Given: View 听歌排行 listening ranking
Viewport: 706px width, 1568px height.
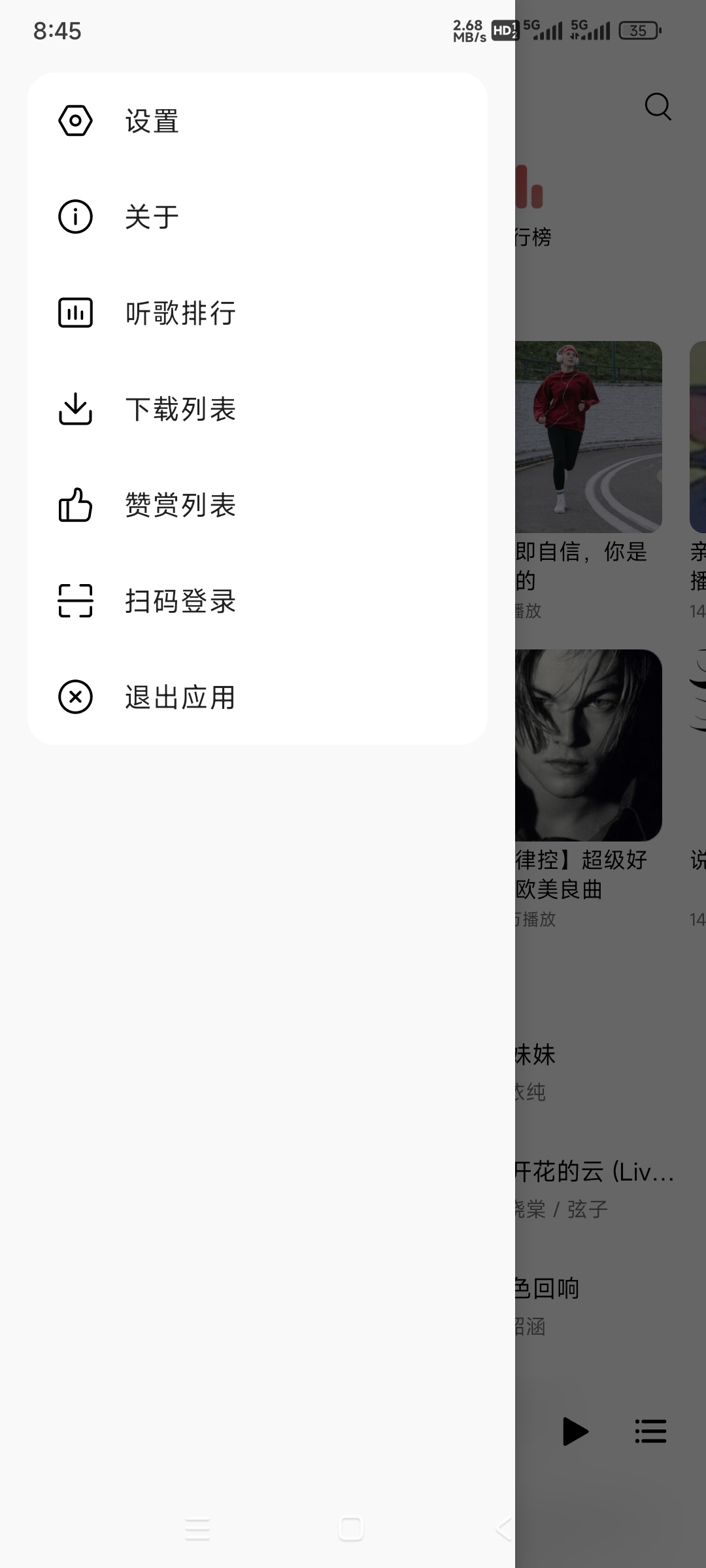Looking at the screenshot, I should (x=180, y=313).
